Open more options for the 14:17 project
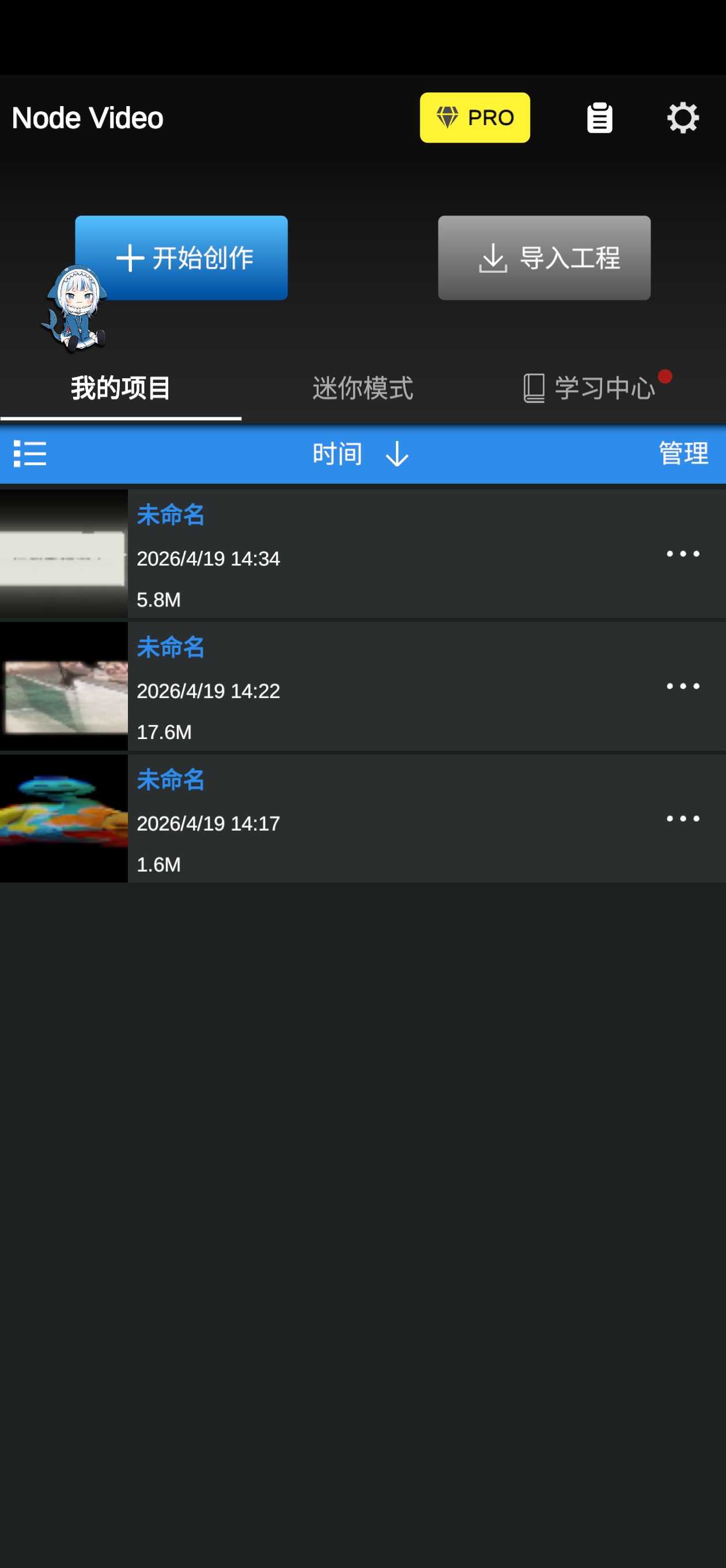Viewport: 726px width, 1568px height. tap(682, 819)
